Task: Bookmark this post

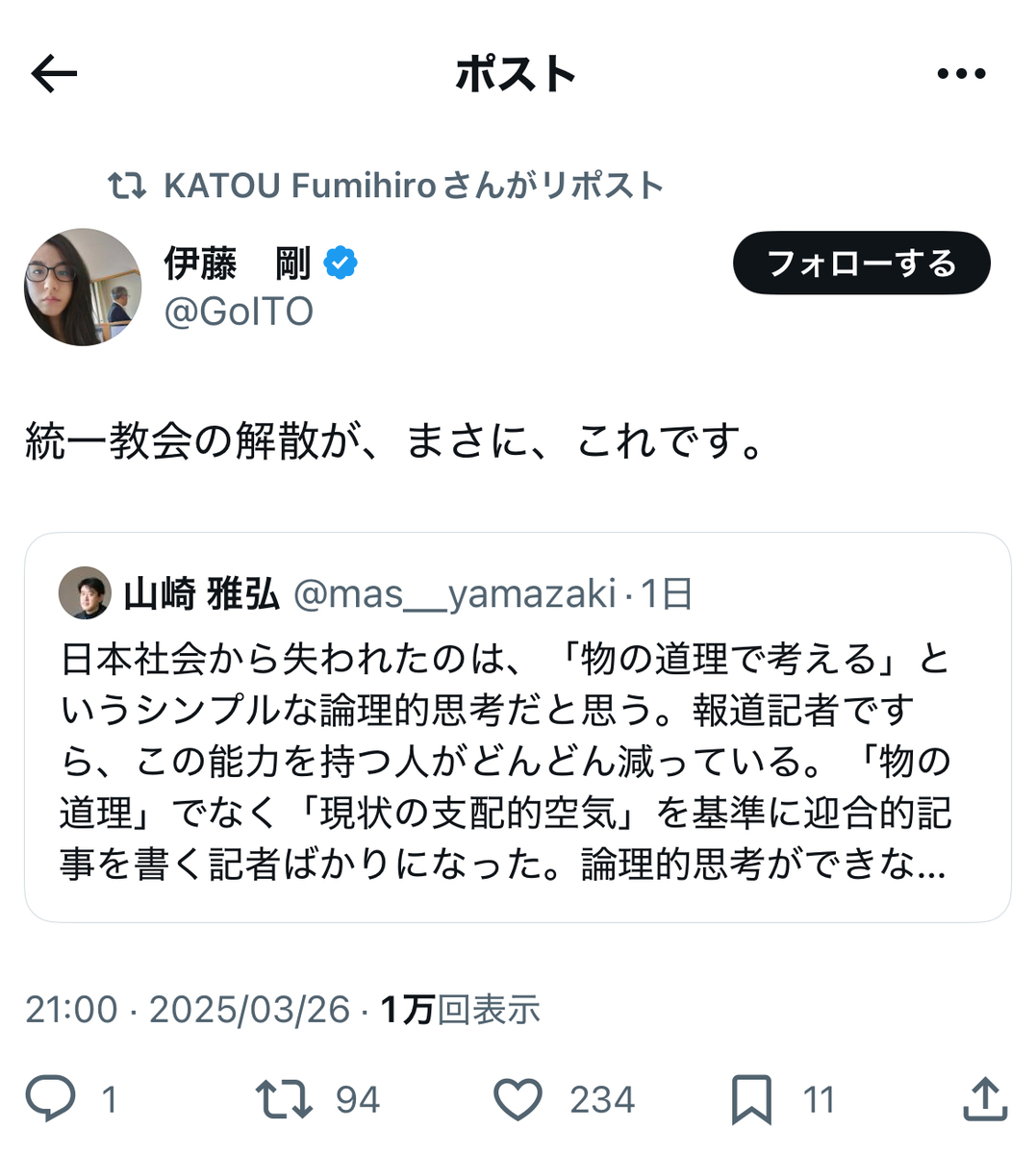Action: point(751,1099)
